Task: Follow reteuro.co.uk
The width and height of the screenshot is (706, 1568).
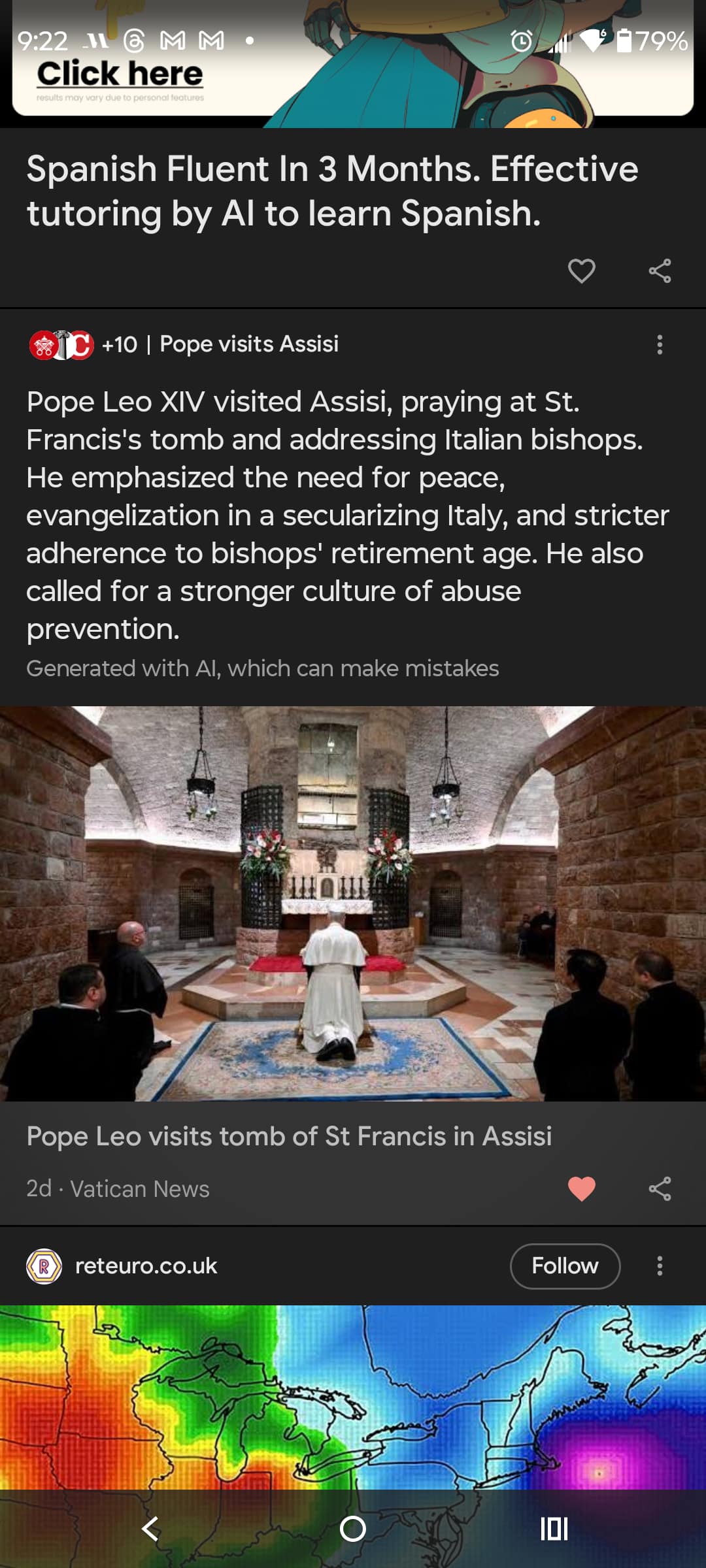Action: pyautogui.click(x=565, y=1266)
